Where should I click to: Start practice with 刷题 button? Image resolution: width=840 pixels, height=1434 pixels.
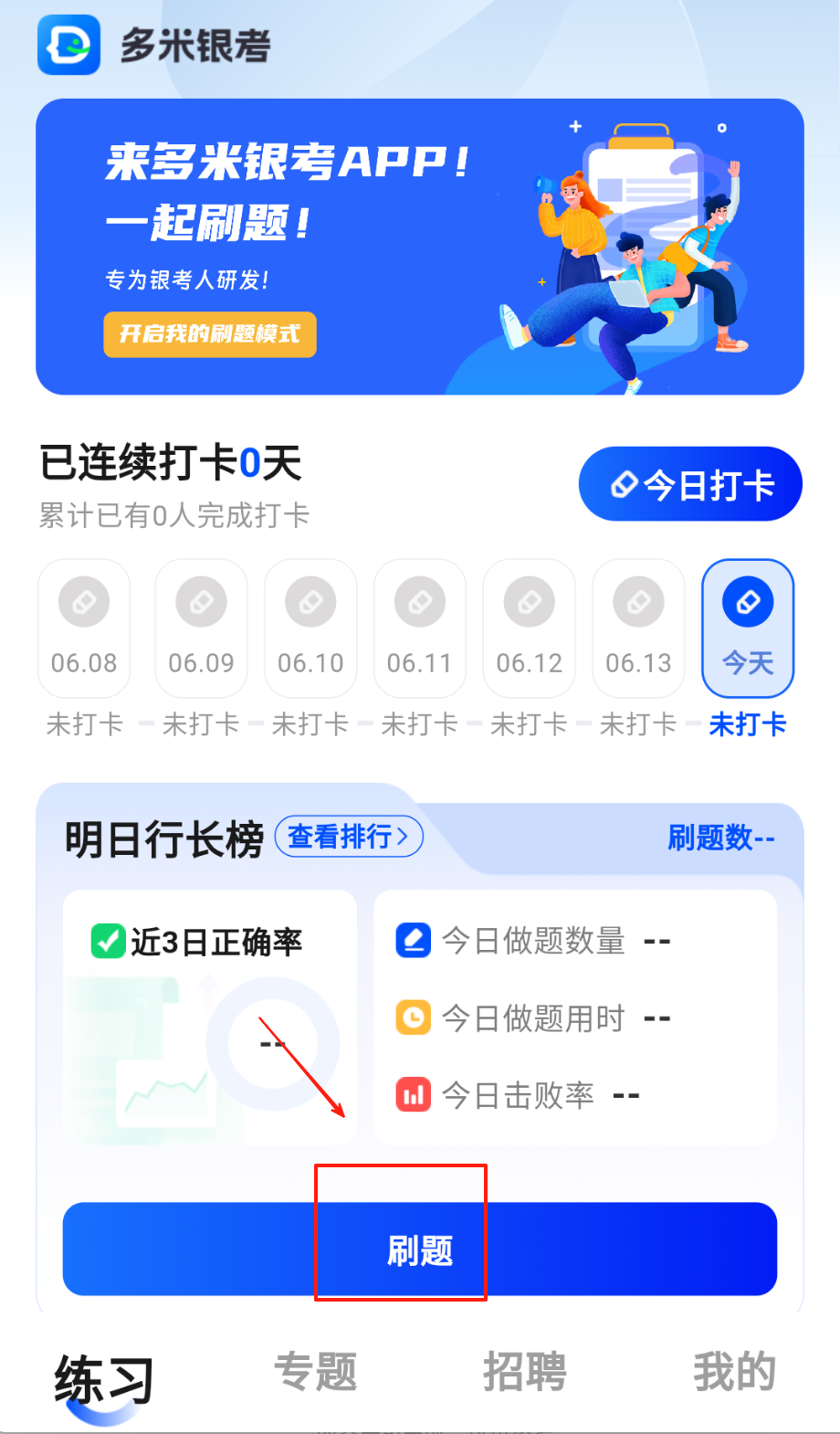click(419, 1249)
